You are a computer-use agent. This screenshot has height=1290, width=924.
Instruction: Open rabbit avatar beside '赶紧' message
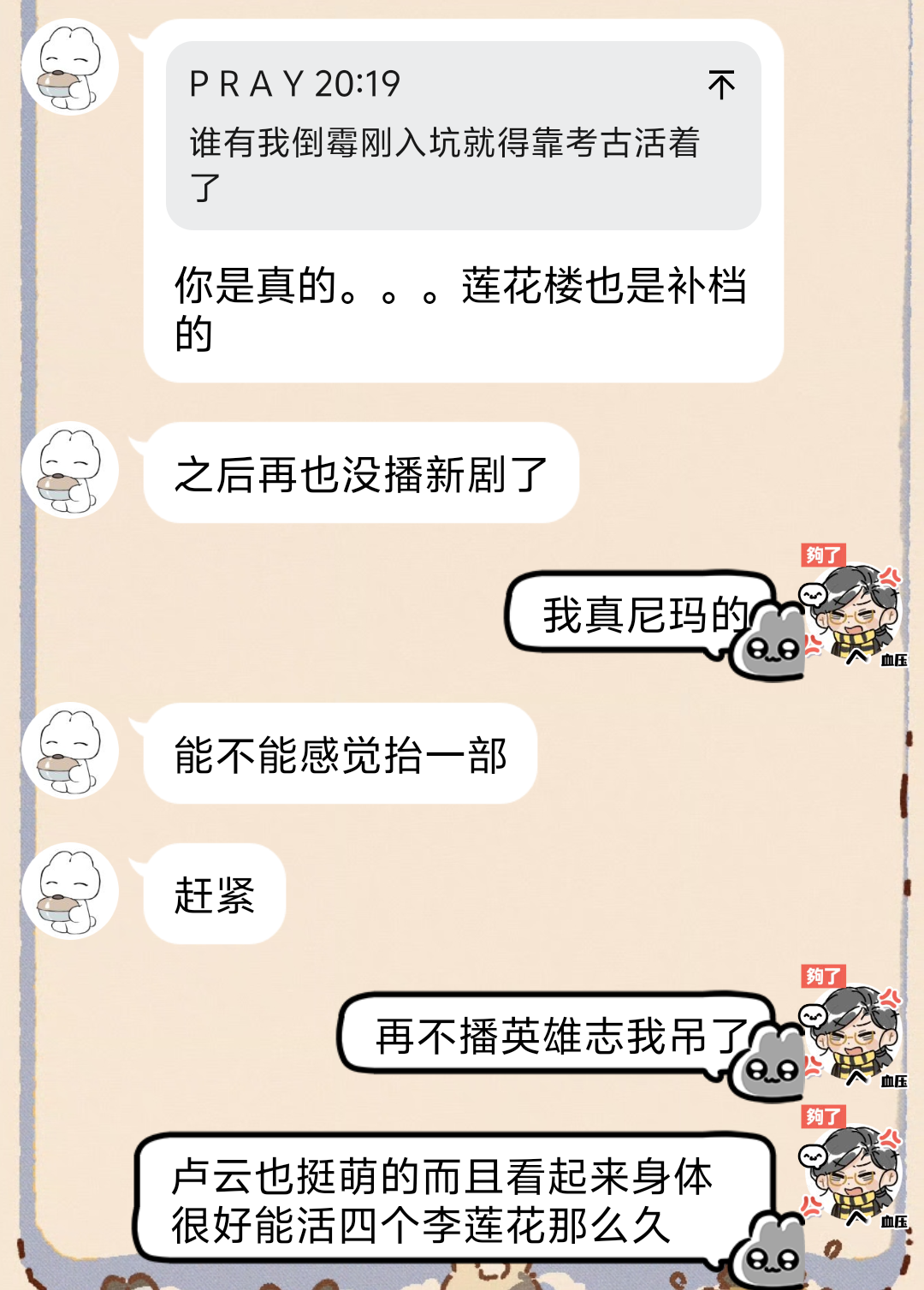(70, 891)
